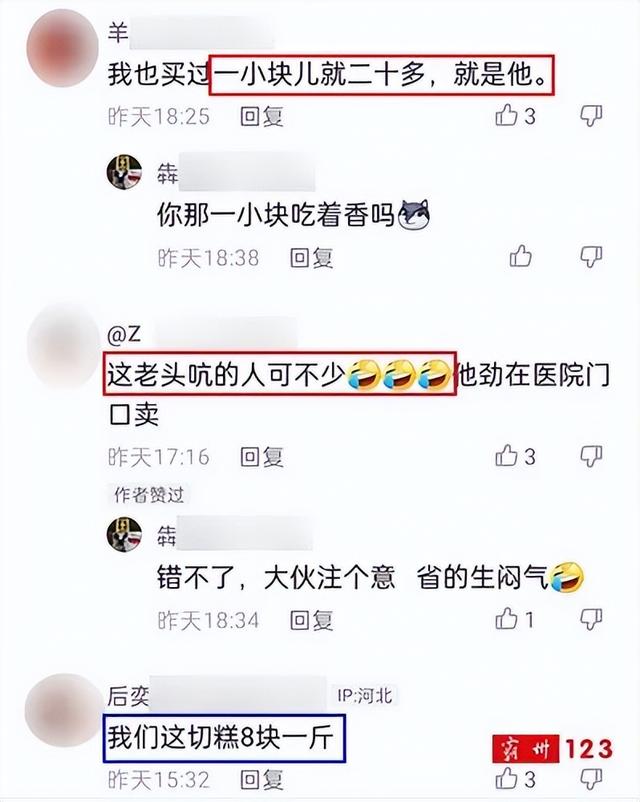Like the comment posted at 昨天17:16
The image size is (640, 802).
(508, 457)
